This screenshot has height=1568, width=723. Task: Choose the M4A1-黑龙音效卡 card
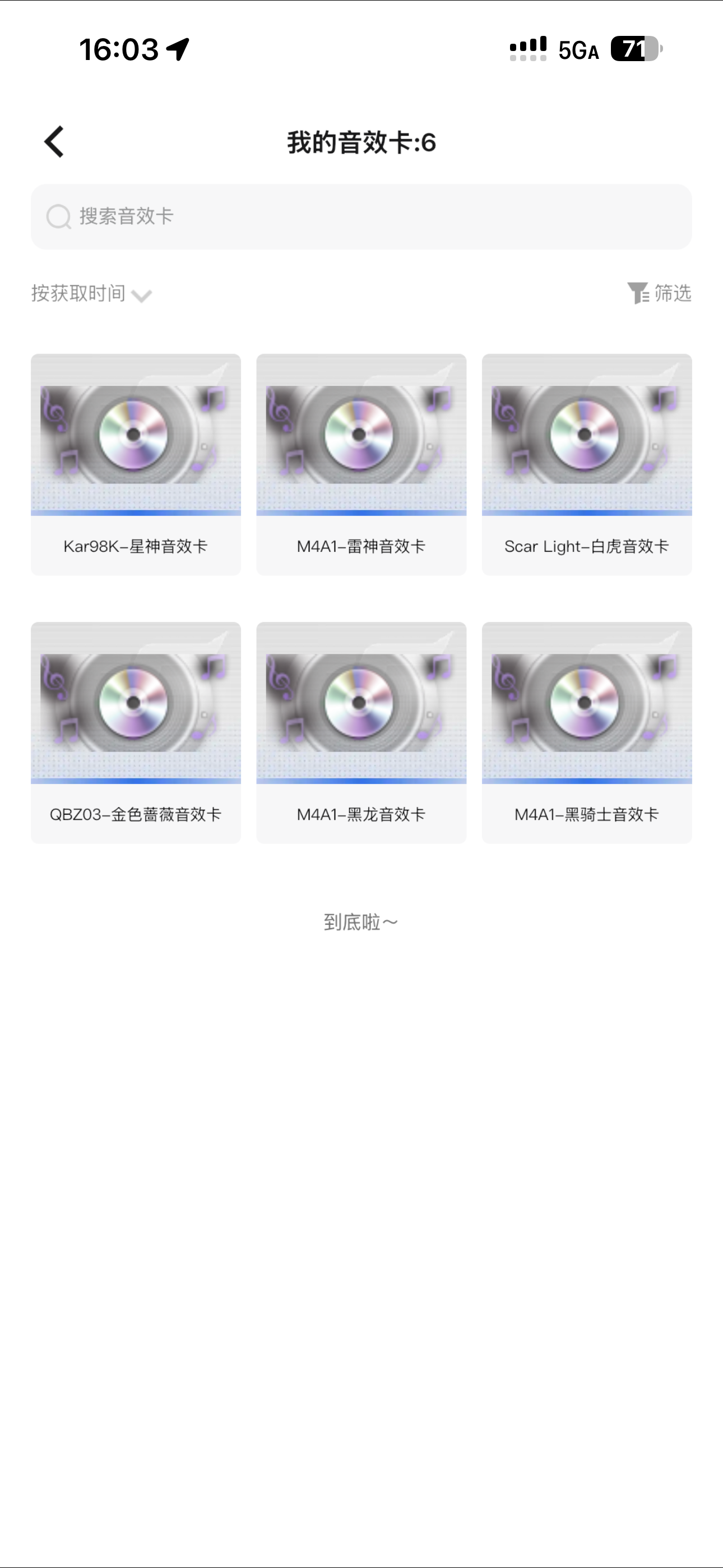[361, 732]
